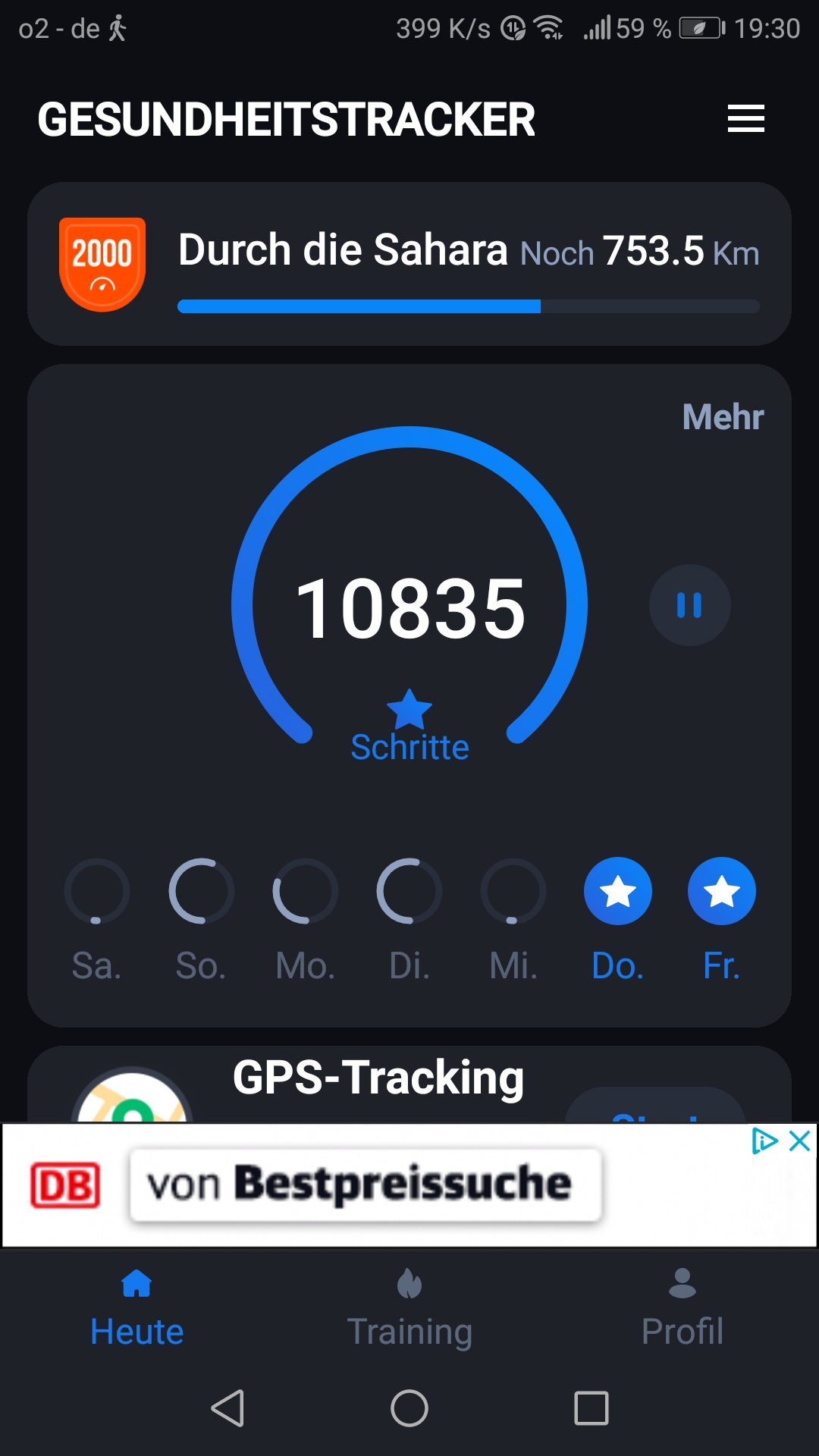
Task: Go back with the system back button
Action: click(x=227, y=1408)
